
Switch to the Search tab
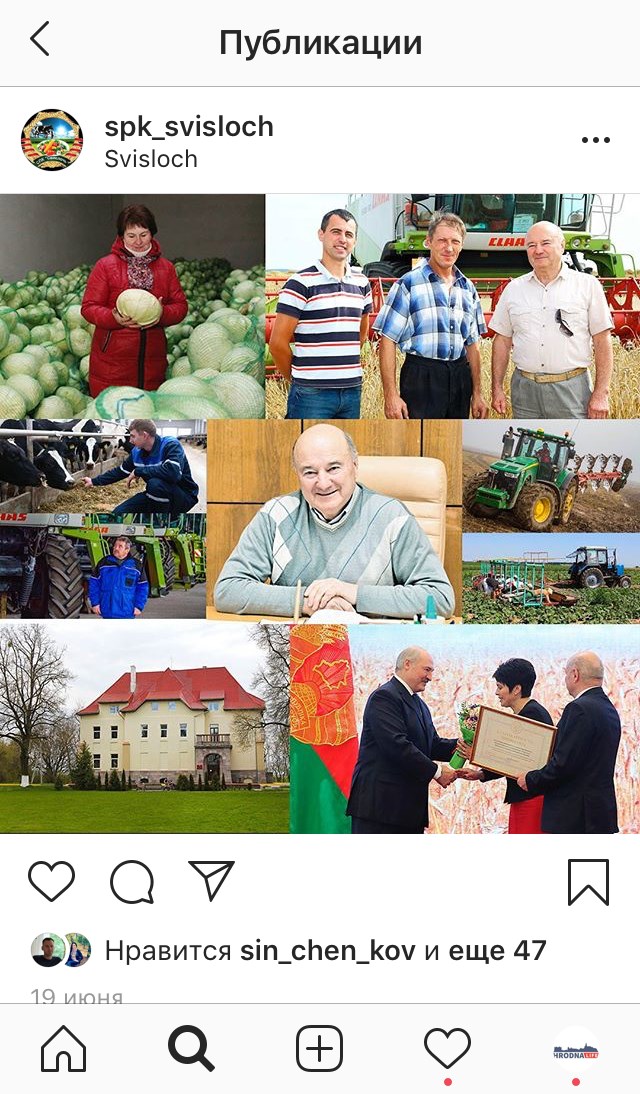pyautogui.click(x=191, y=1050)
